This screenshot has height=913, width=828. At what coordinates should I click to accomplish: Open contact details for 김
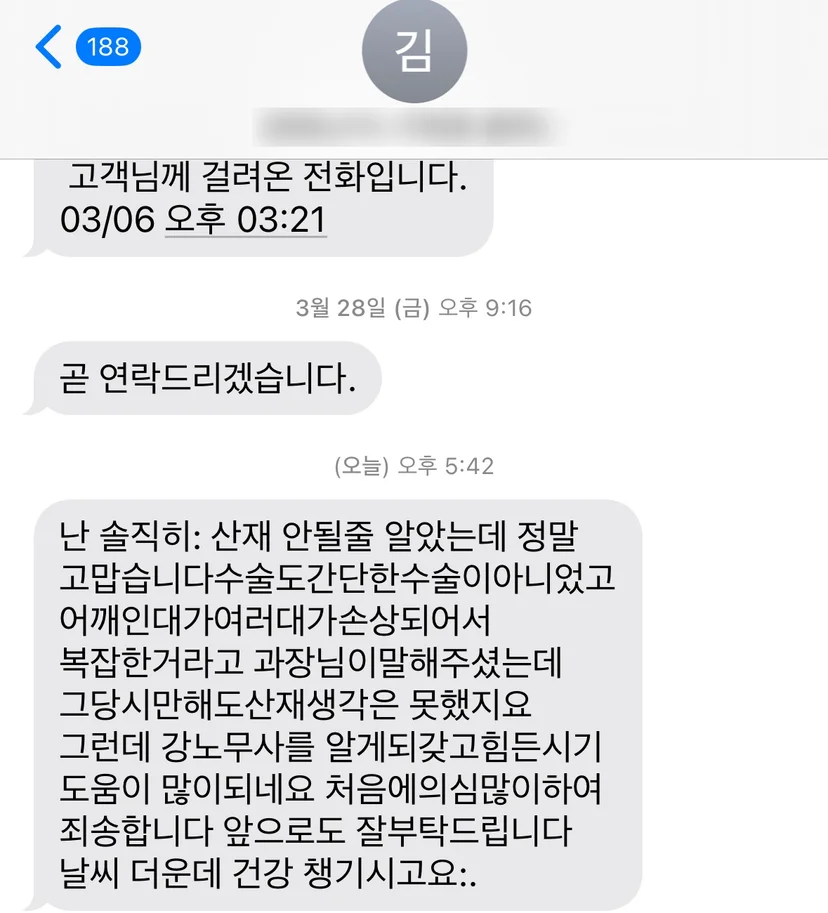[414, 51]
